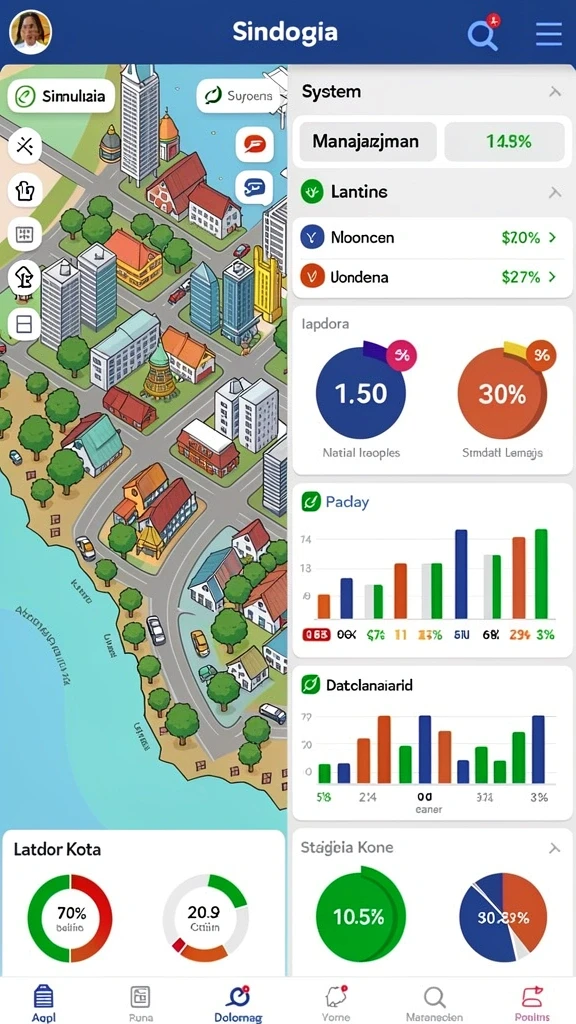576x1024 pixels.
Task: Select the Manajazjman button
Action: (x=366, y=141)
